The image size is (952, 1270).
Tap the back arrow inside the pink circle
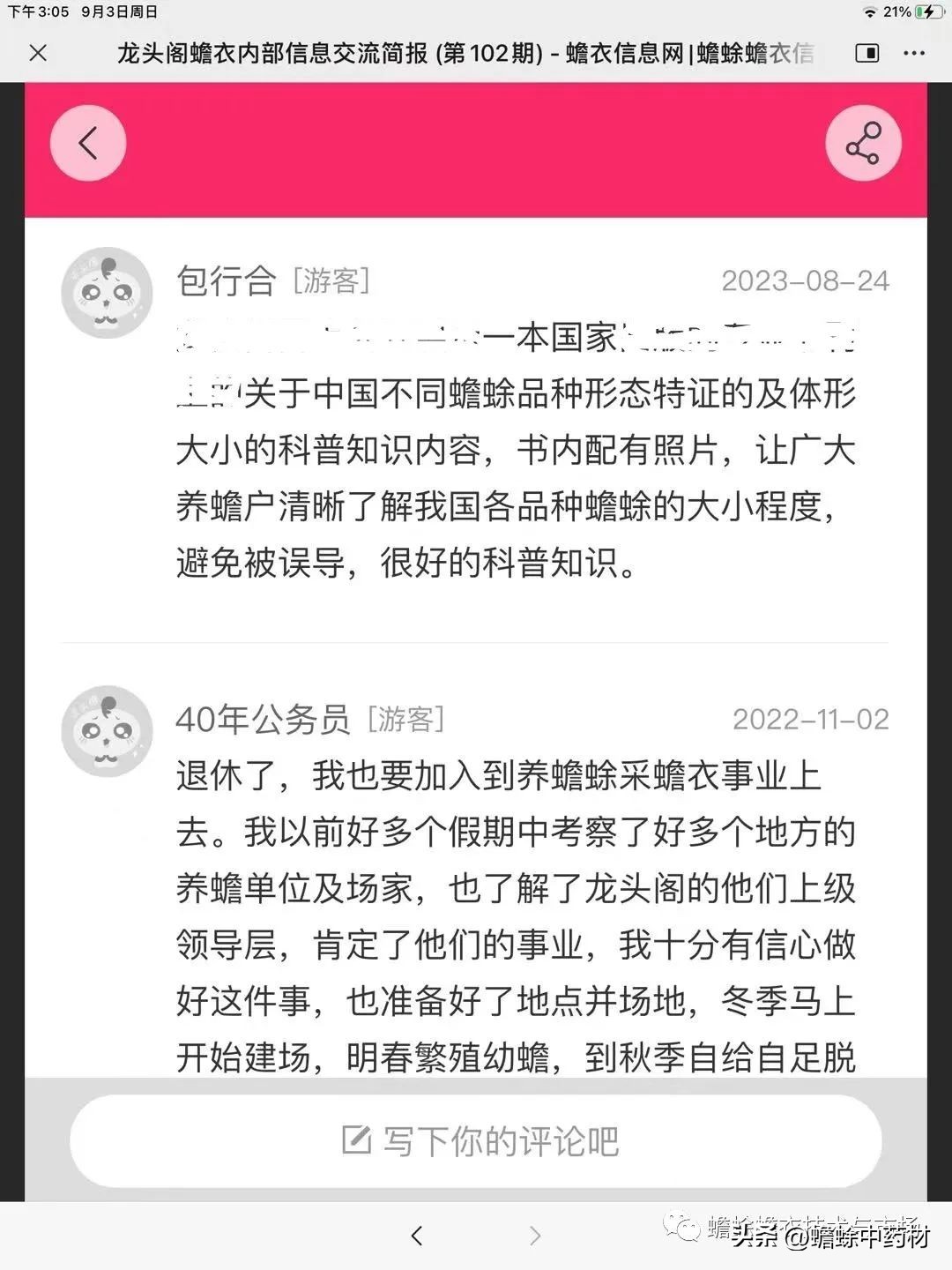(87, 142)
